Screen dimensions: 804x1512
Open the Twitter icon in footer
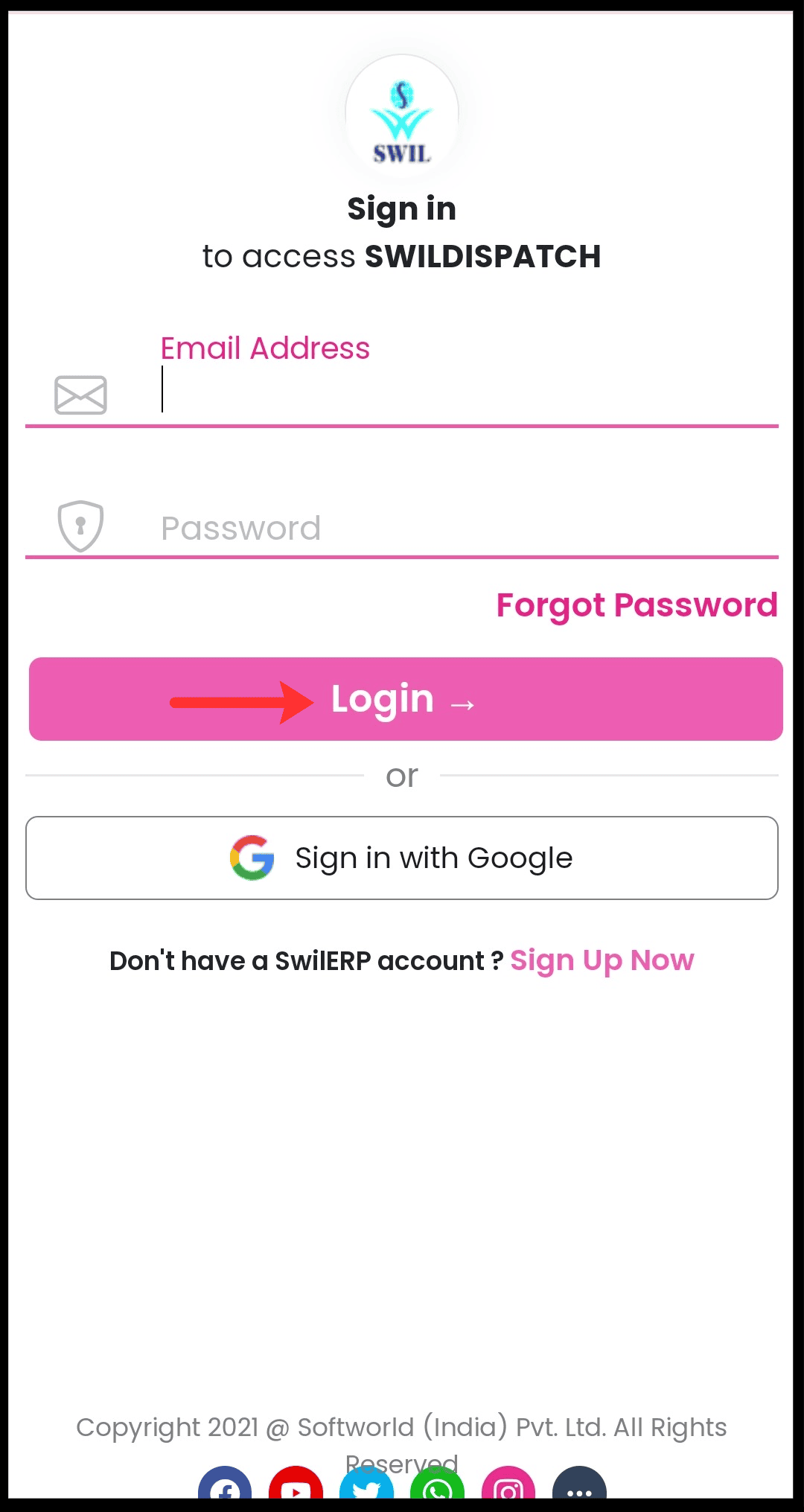tap(366, 1487)
